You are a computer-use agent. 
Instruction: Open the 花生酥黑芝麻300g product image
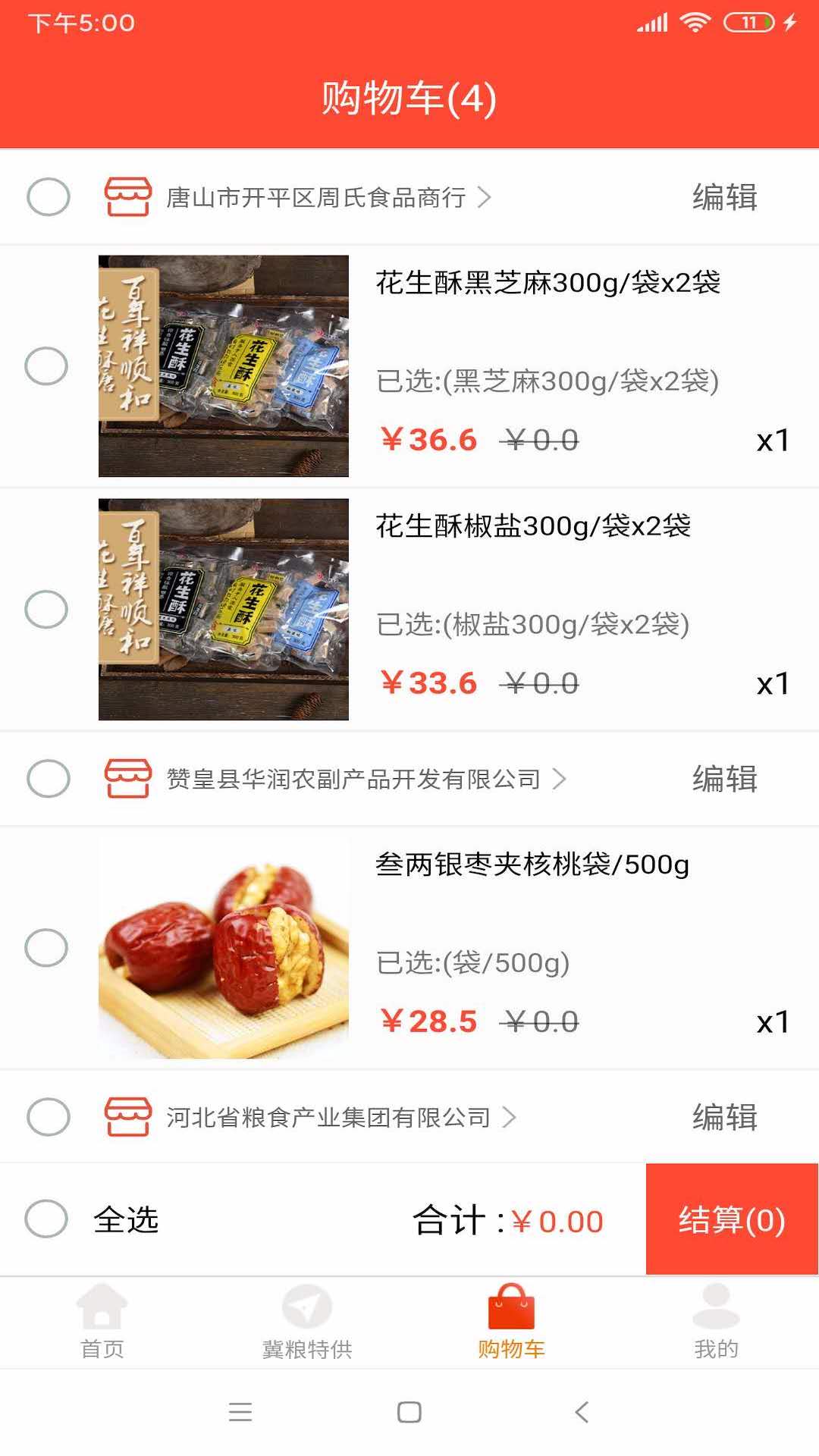coord(224,366)
